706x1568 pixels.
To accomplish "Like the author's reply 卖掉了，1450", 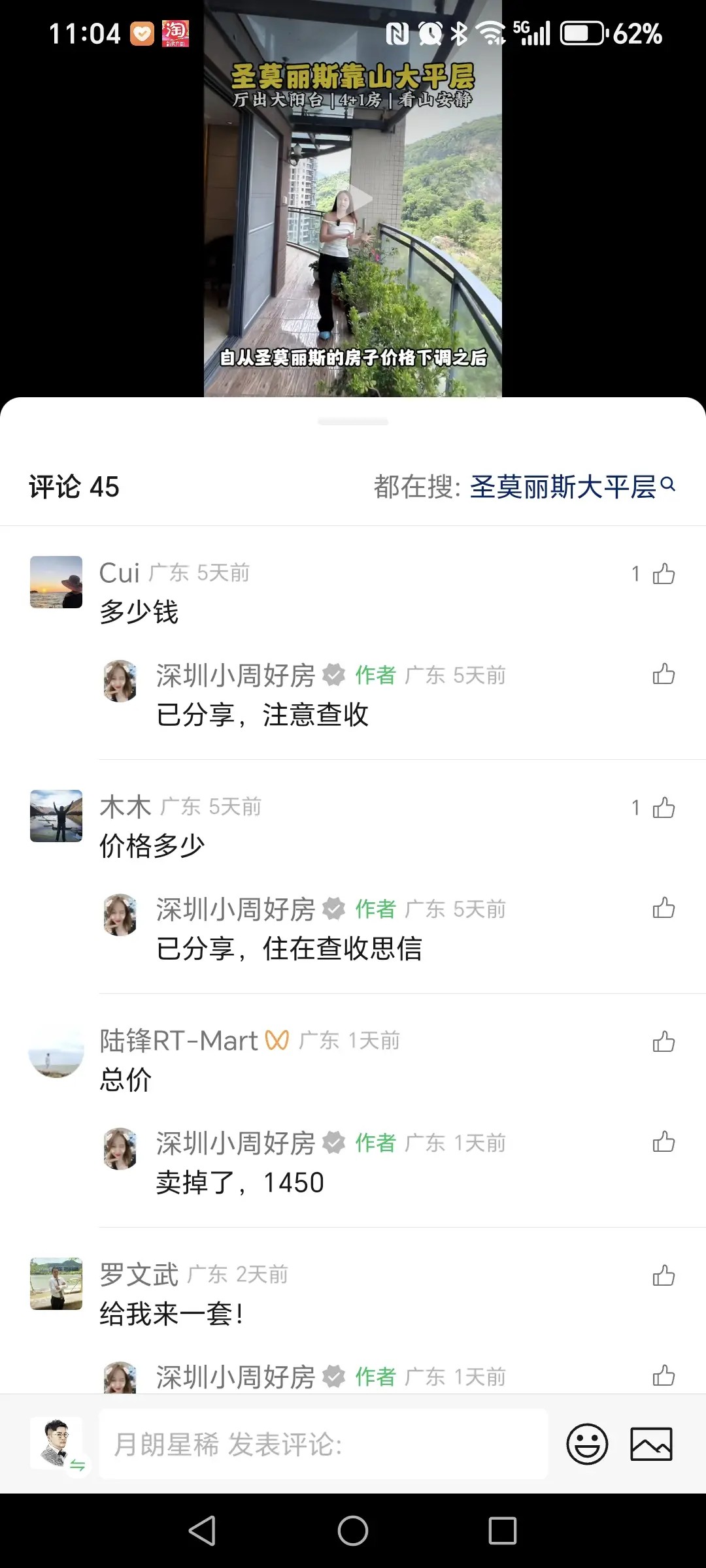I will tap(664, 1142).
